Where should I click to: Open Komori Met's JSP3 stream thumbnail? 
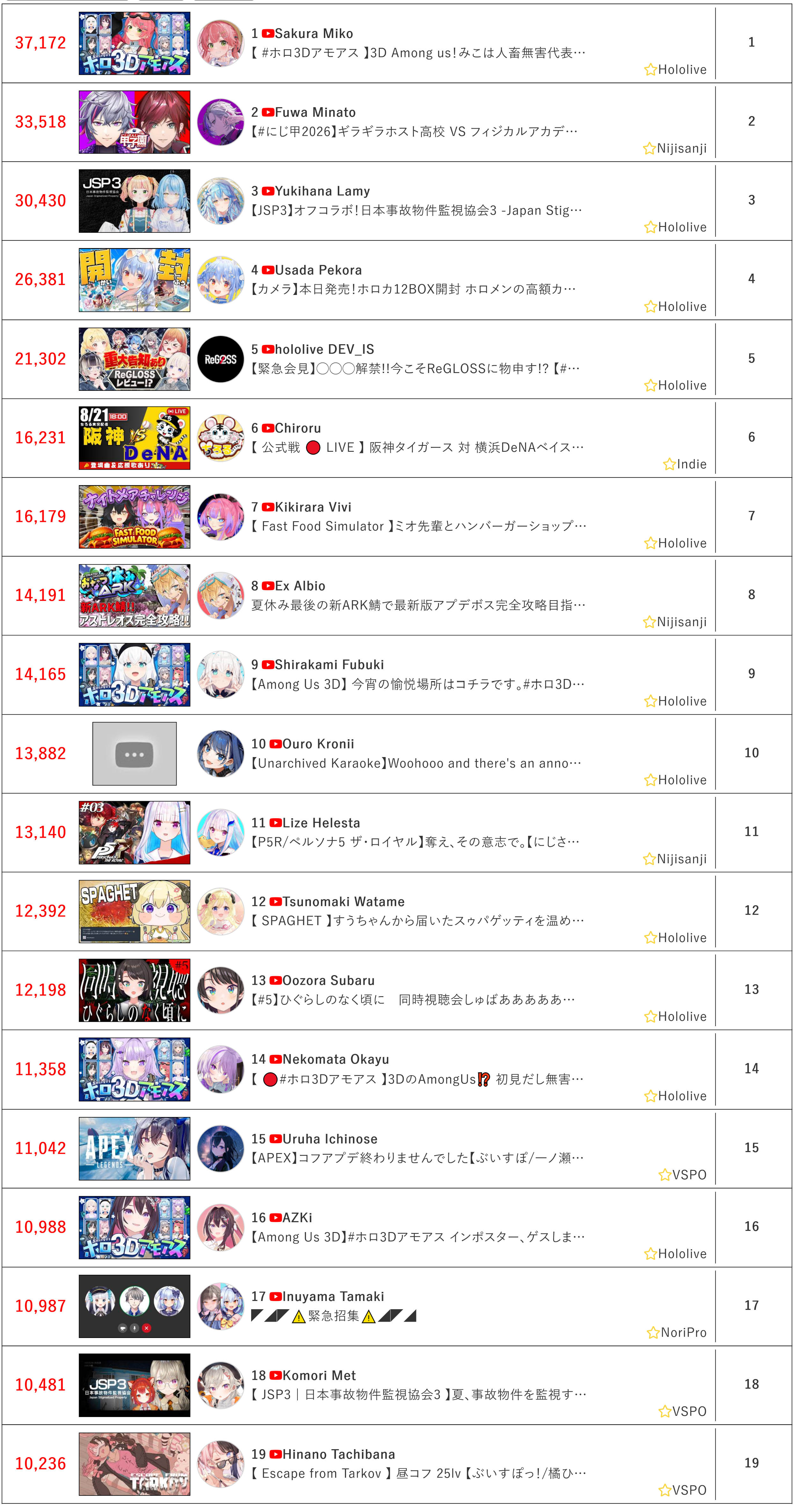point(135,1385)
